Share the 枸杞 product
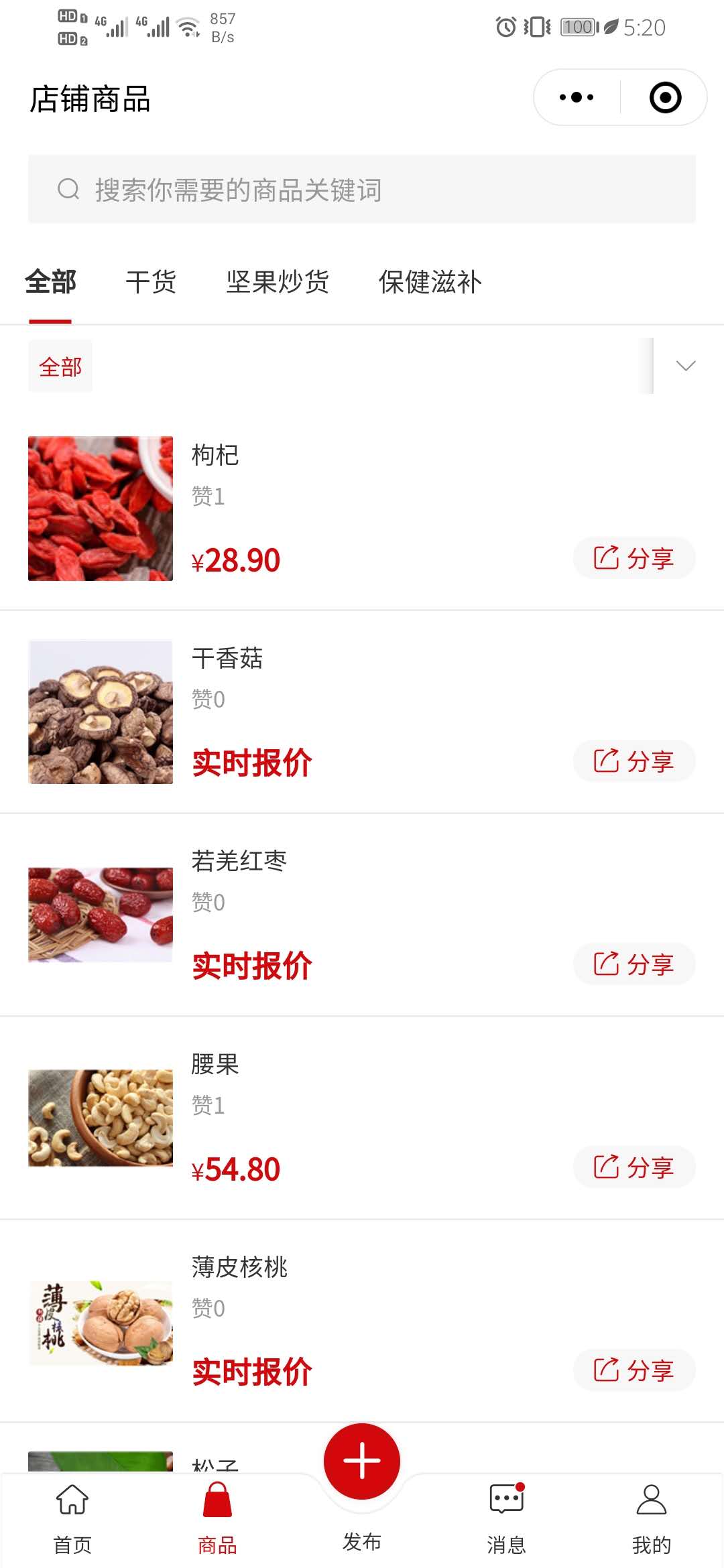 tap(633, 558)
